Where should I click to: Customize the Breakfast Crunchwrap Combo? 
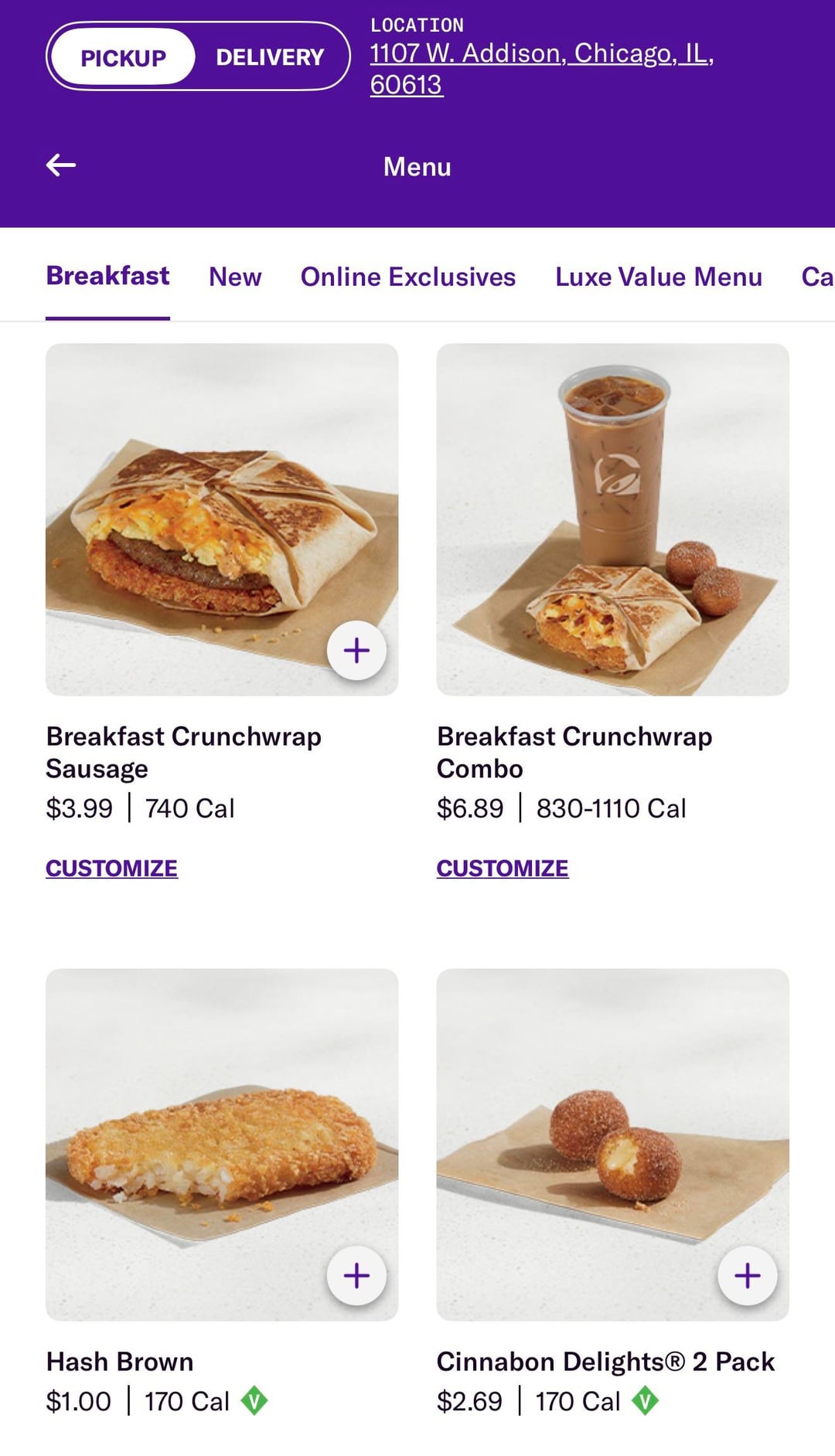[x=503, y=868]
